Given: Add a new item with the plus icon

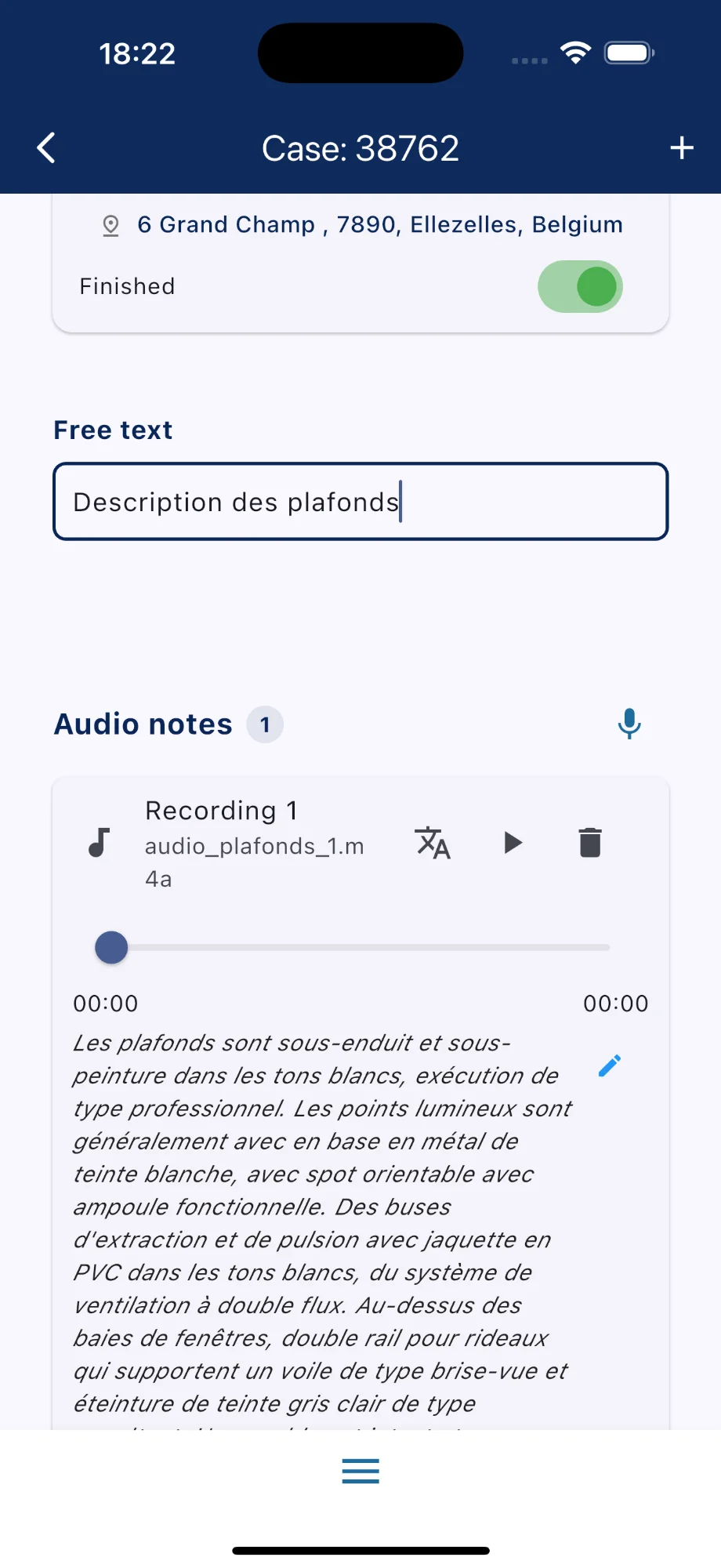Looking at the screenshot, I should [680, 147].
